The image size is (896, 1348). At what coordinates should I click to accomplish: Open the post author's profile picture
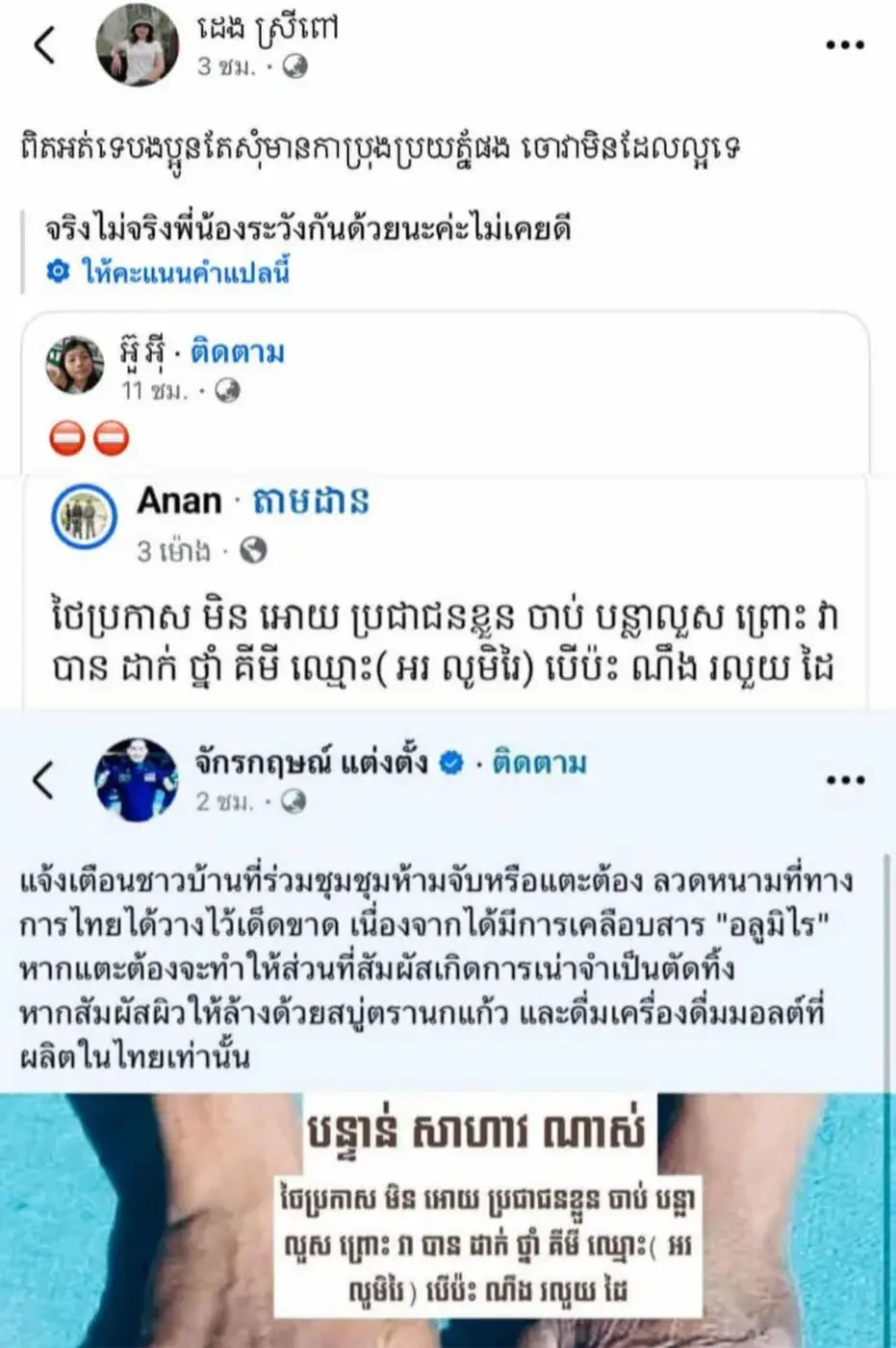pos(137,45)
